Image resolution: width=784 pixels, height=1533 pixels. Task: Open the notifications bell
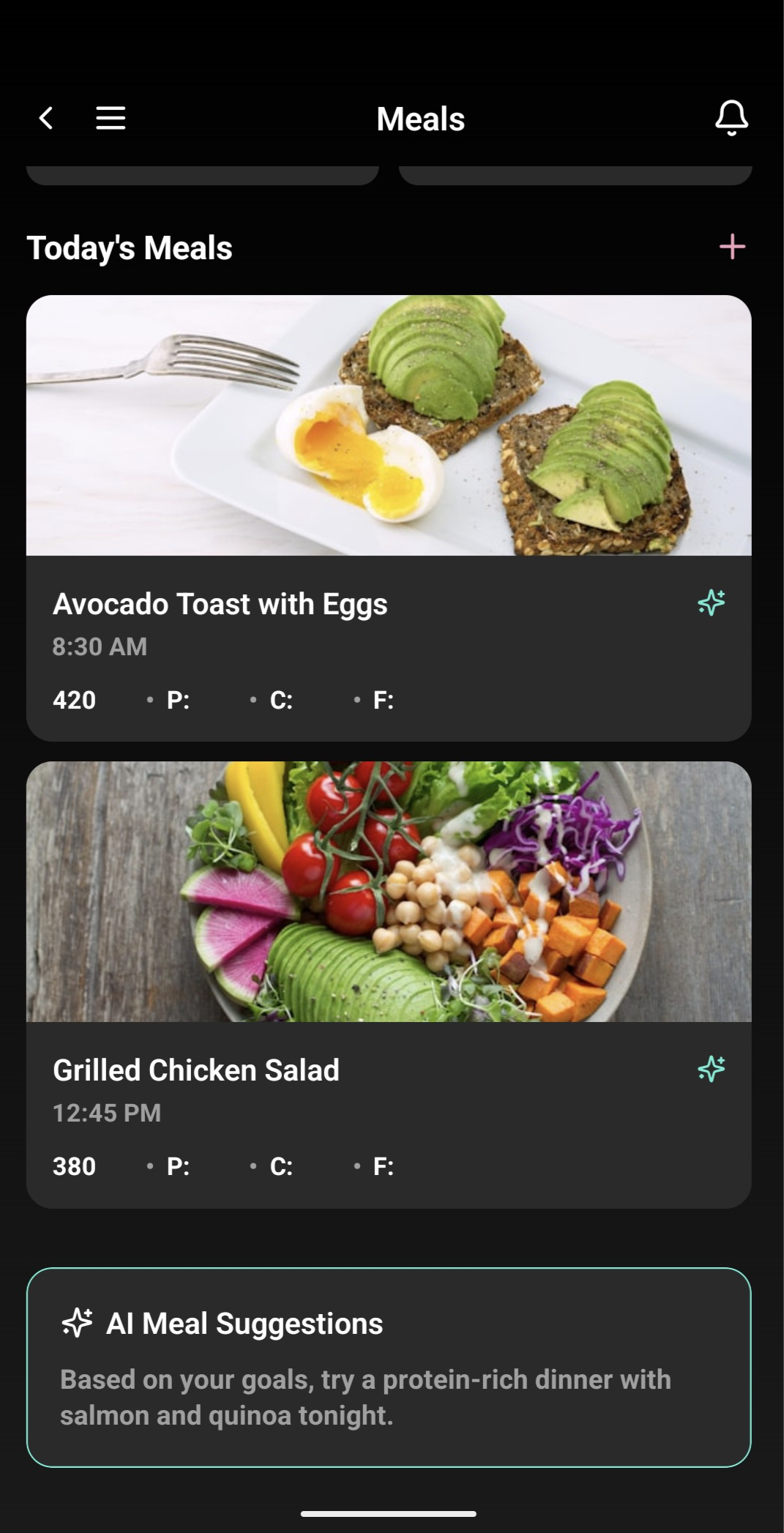(731, 118)
